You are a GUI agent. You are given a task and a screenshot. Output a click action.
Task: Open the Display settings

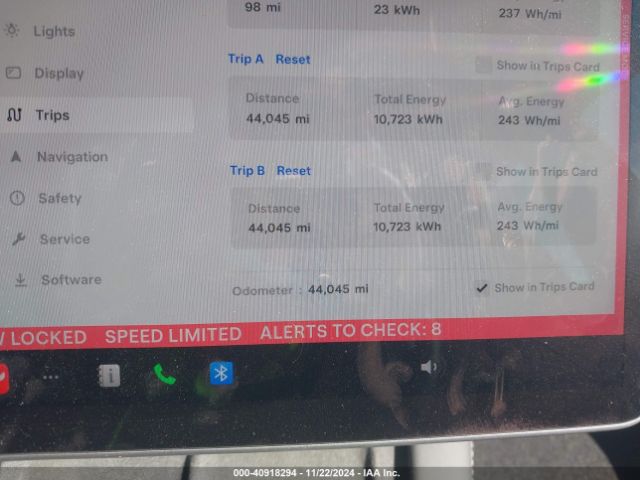[58, 73]
